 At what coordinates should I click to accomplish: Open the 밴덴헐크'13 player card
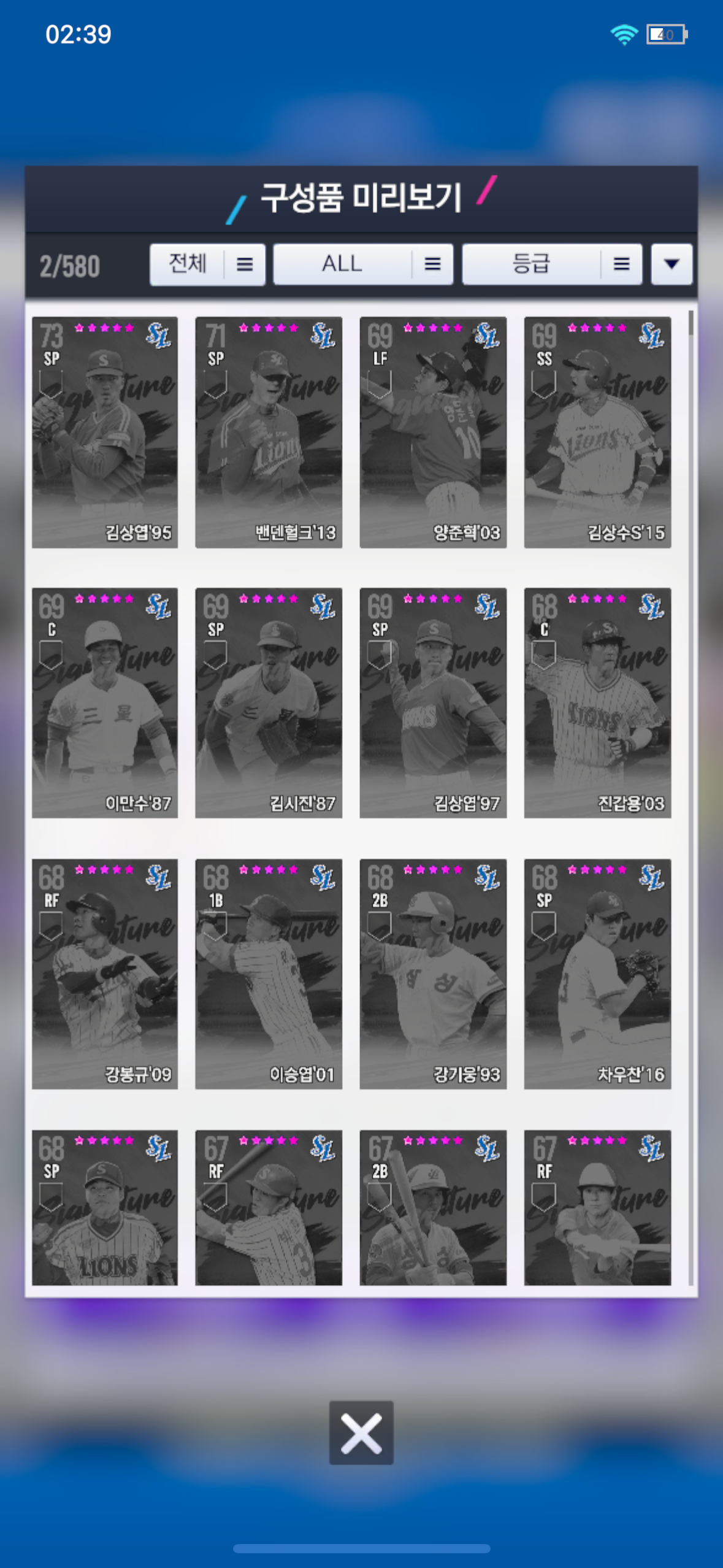269,432
